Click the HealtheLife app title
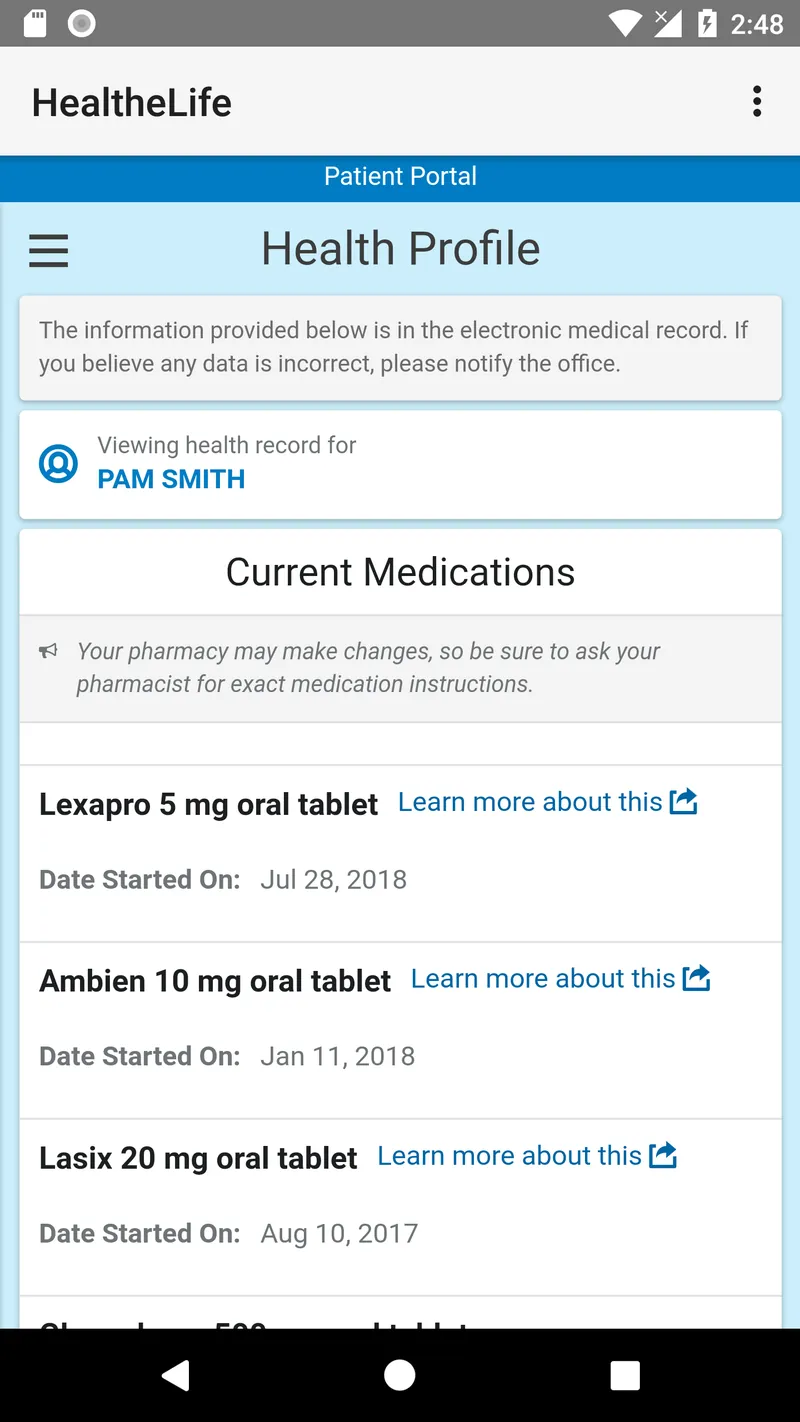800x1422 pixels. [131, 101]
